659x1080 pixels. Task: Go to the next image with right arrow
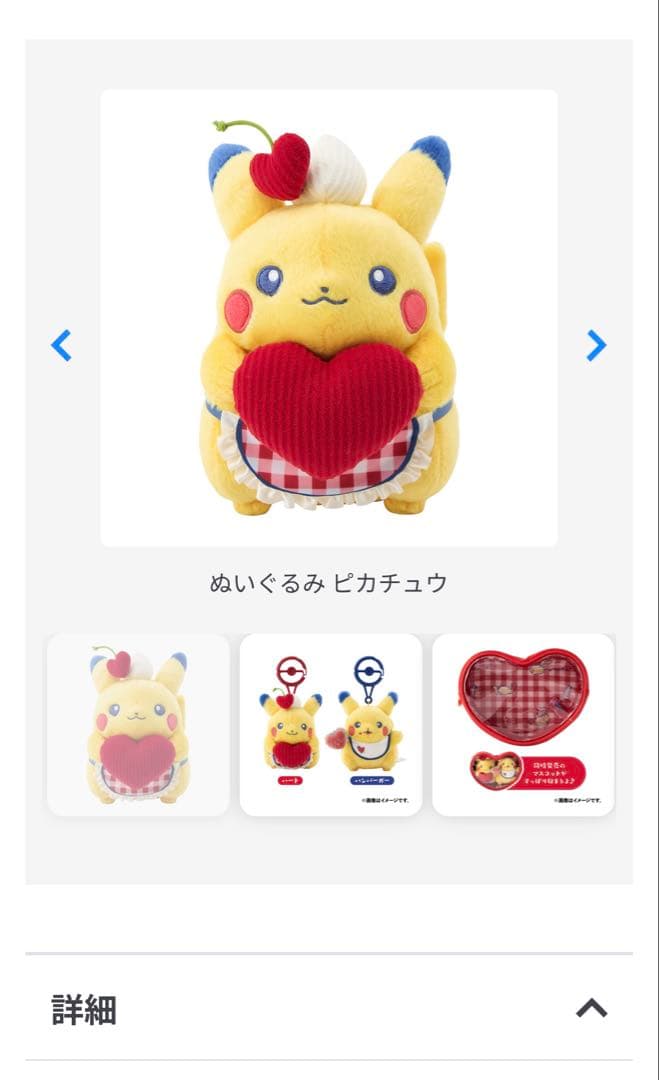pyautogui.click(x=596, y=346)
